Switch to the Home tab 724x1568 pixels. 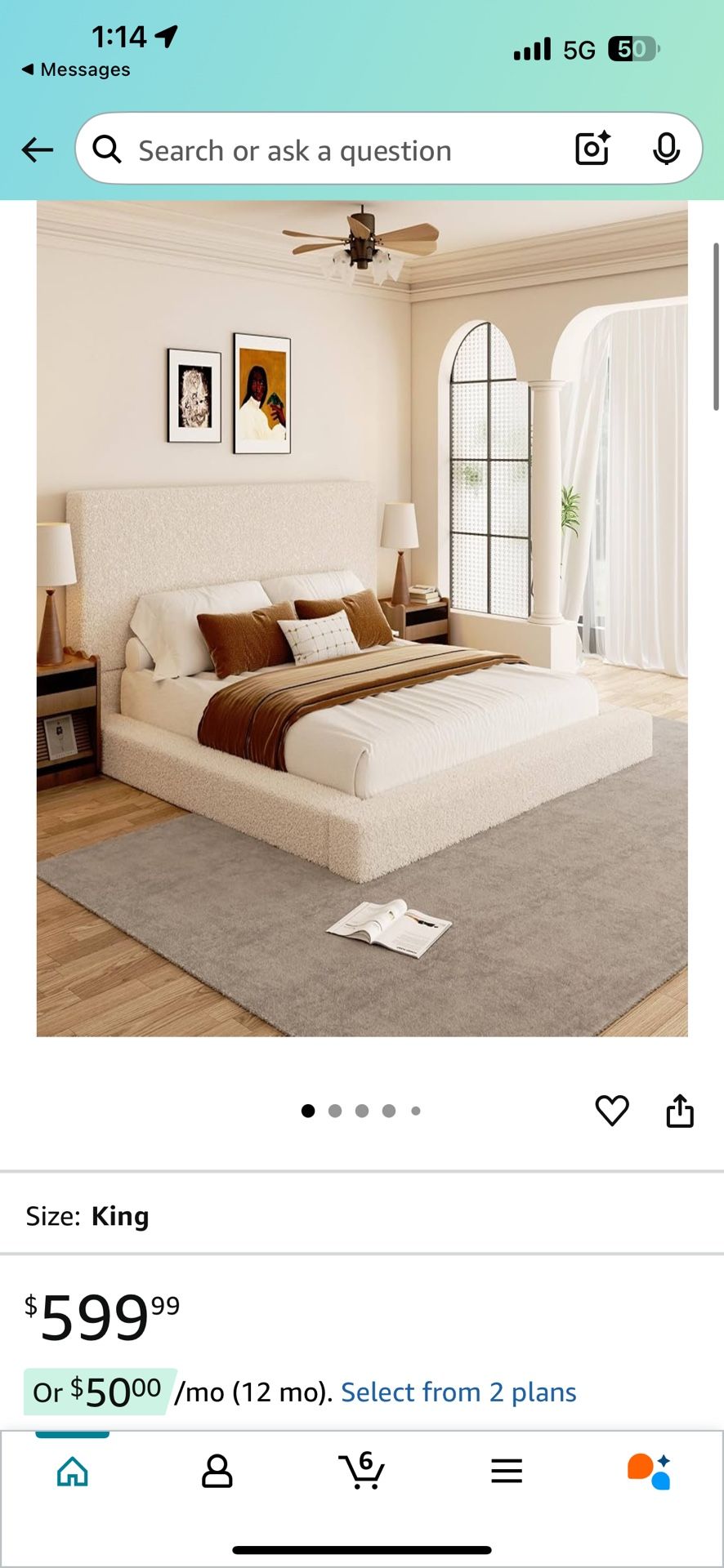pos(73,1472)
